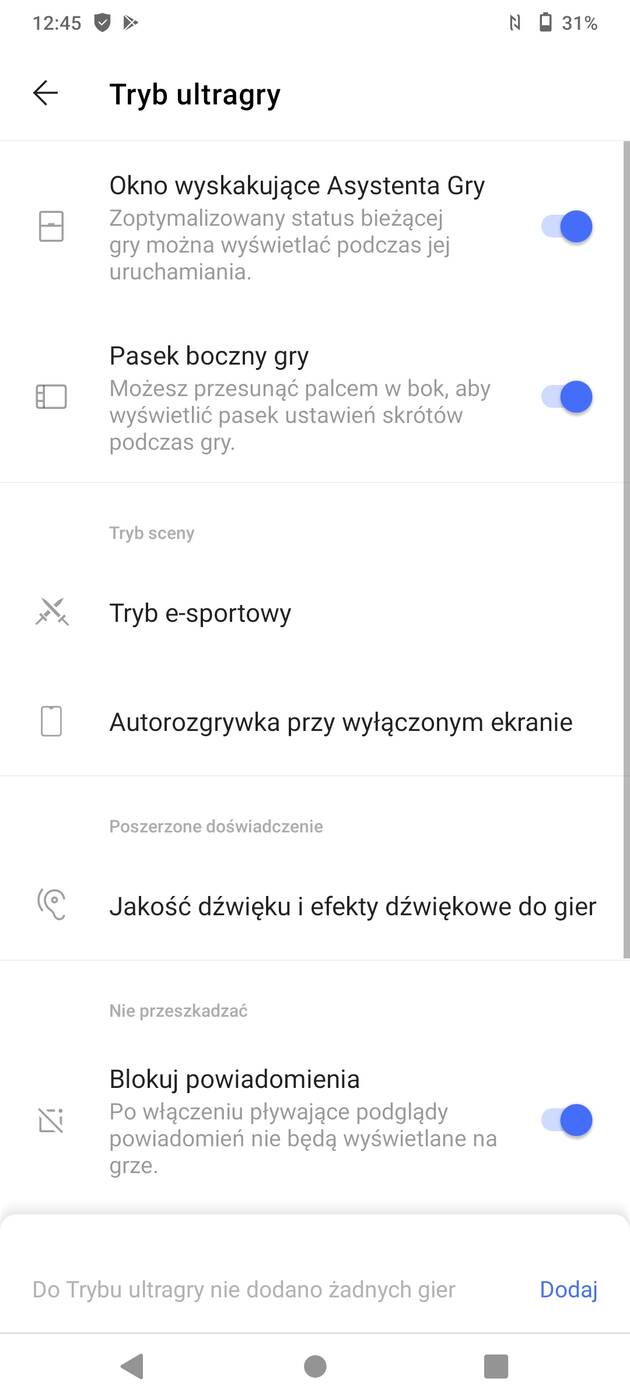Disable Okno wyskakujące Asystenta Gry switch
This screenshot has width=630, height=1400.
567,227
